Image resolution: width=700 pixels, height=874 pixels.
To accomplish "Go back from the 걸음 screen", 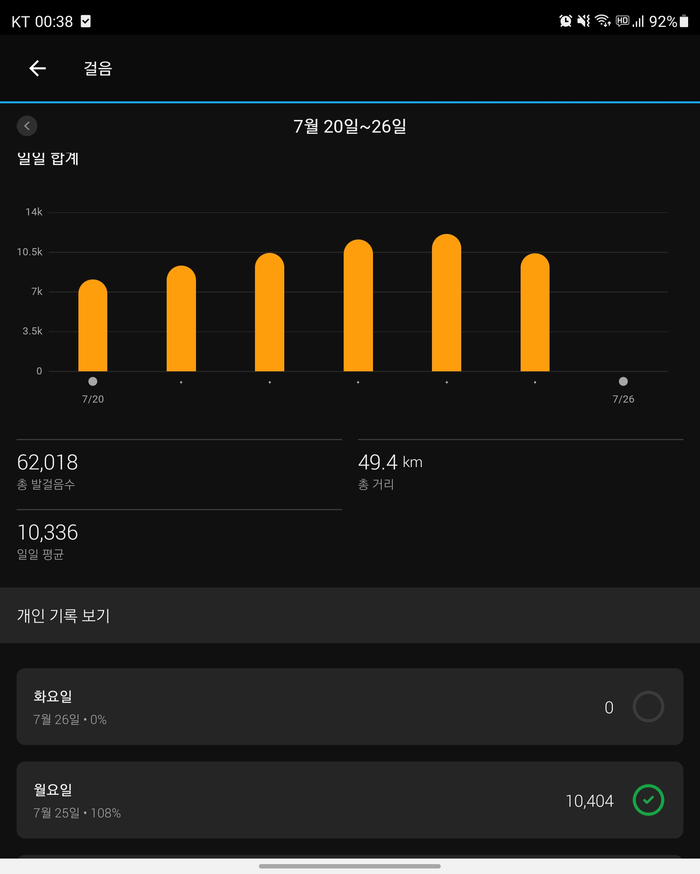I will click(37, 69).
